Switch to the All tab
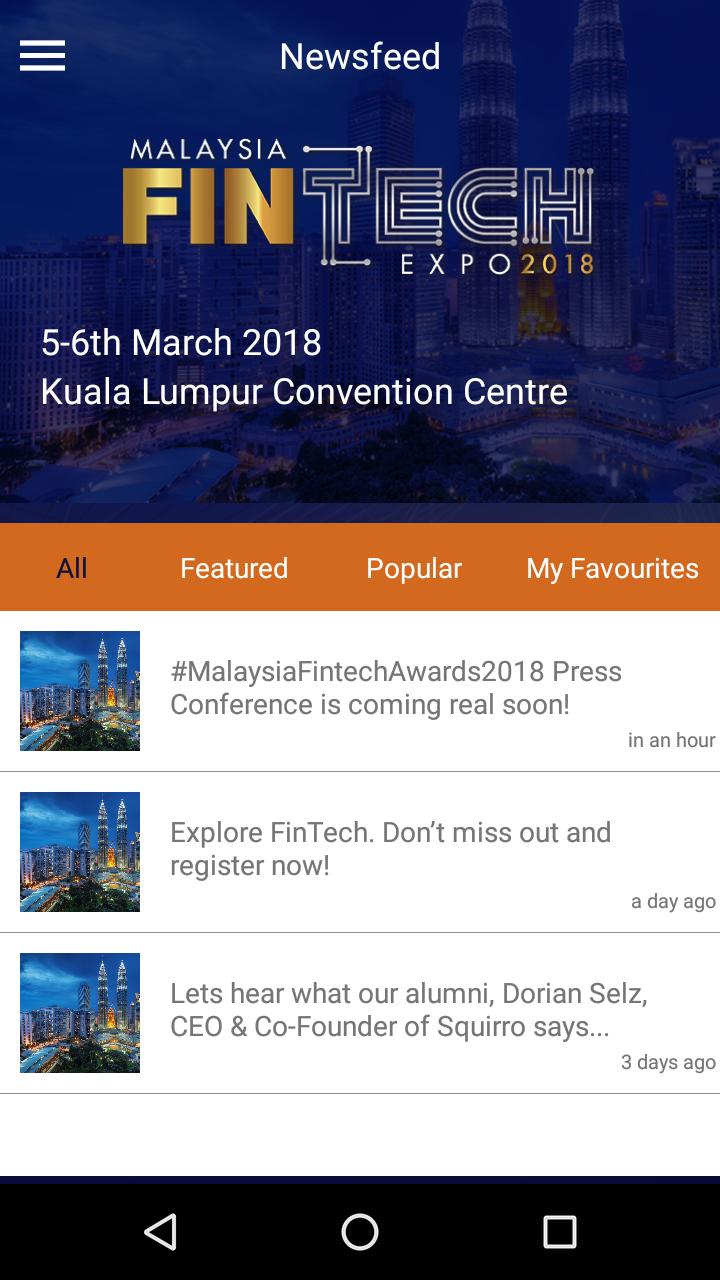This screenshot has height=1280, width=720. click(x=71, y=567)
